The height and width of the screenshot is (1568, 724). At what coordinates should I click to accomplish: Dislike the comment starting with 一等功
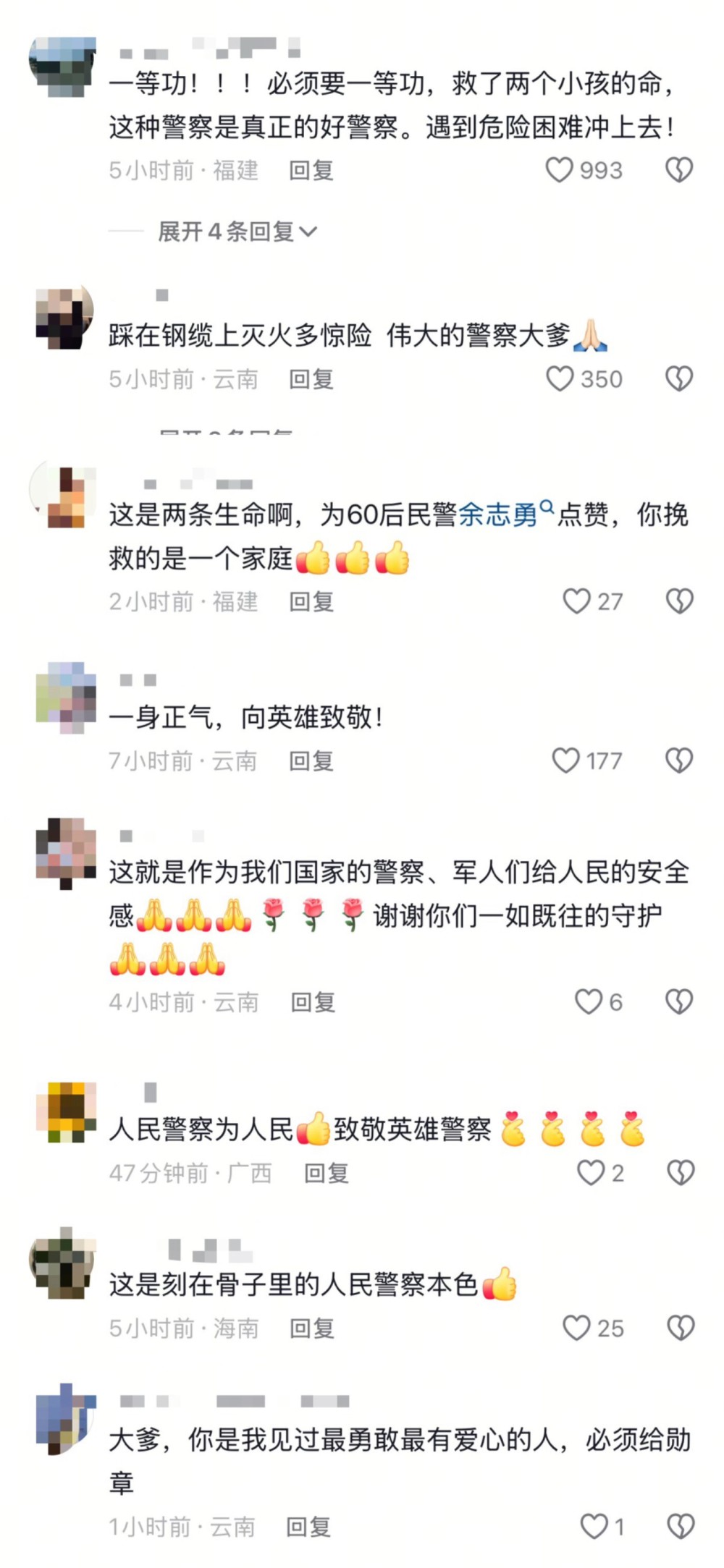679,170
